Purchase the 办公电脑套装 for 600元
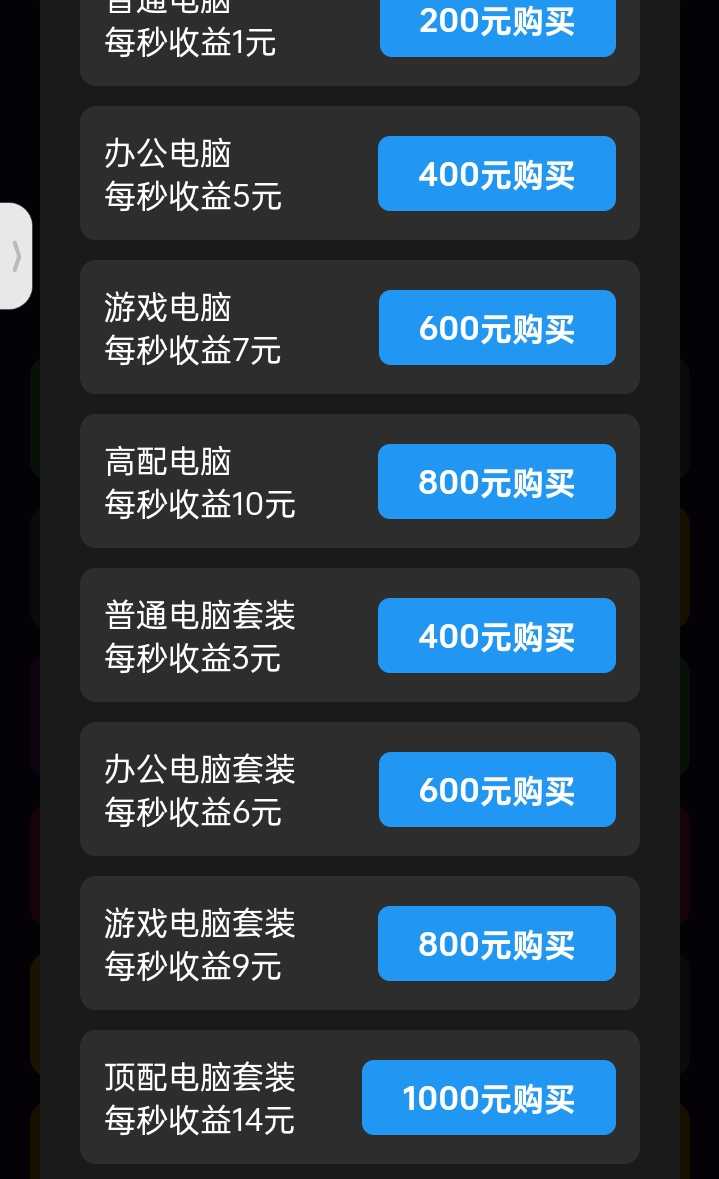 (496, 790)
